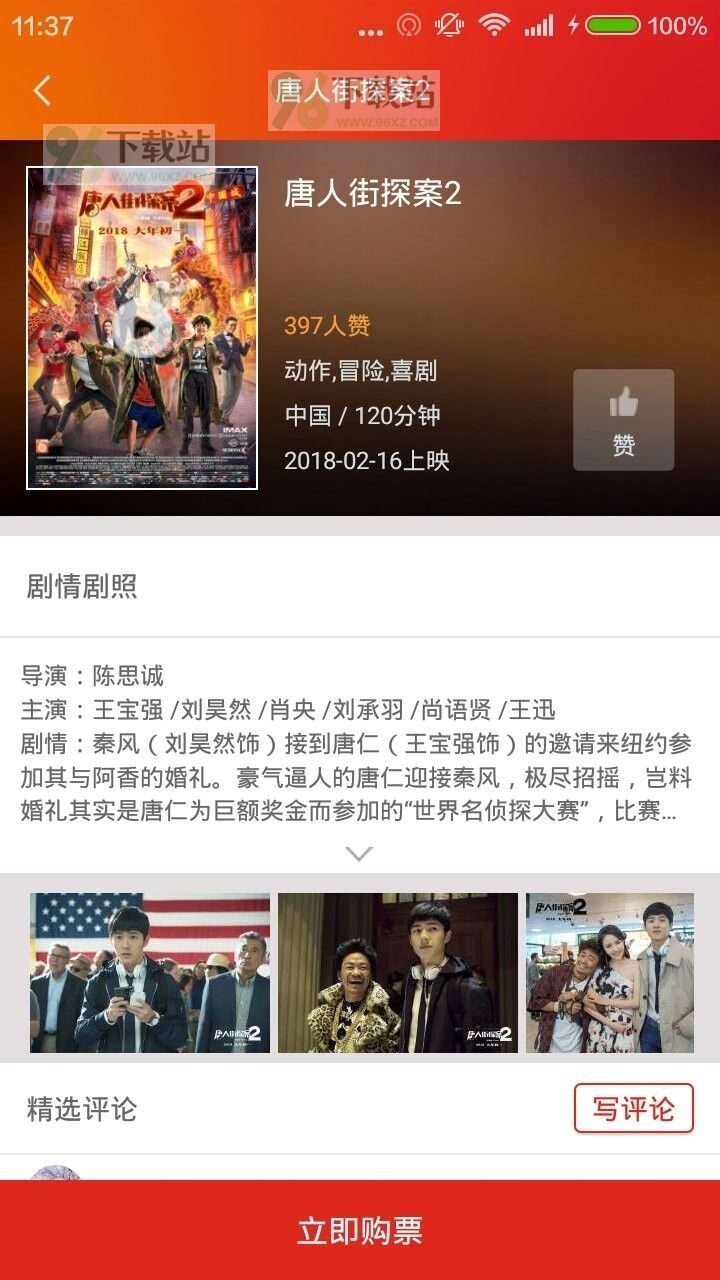The width and height of the screenshot is (720, 1280).
Task: Write a review via 写评论
Action: click(633, 1108)
